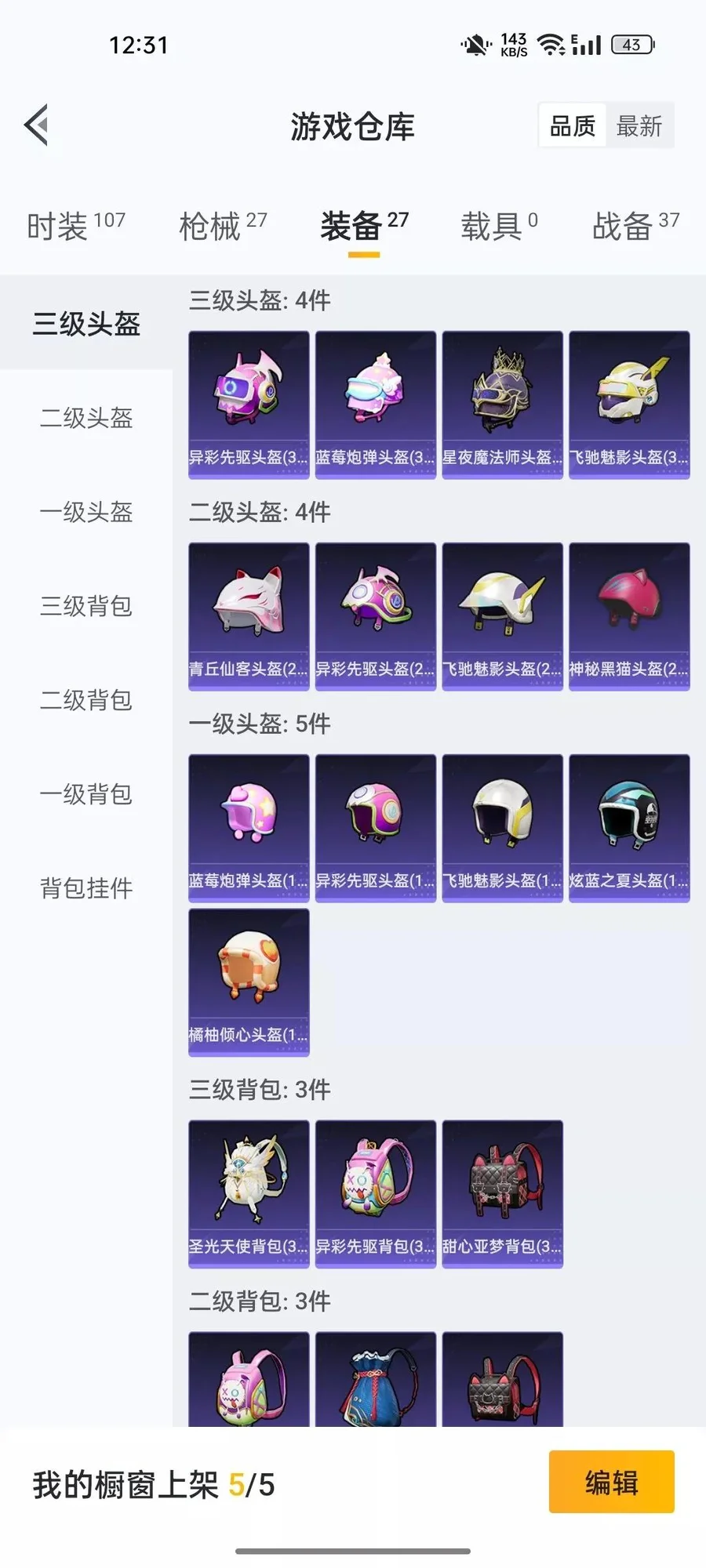Screen dimensions: 706x1568
Task: Open the 载具 tab
Action: [x=499, y=227]
